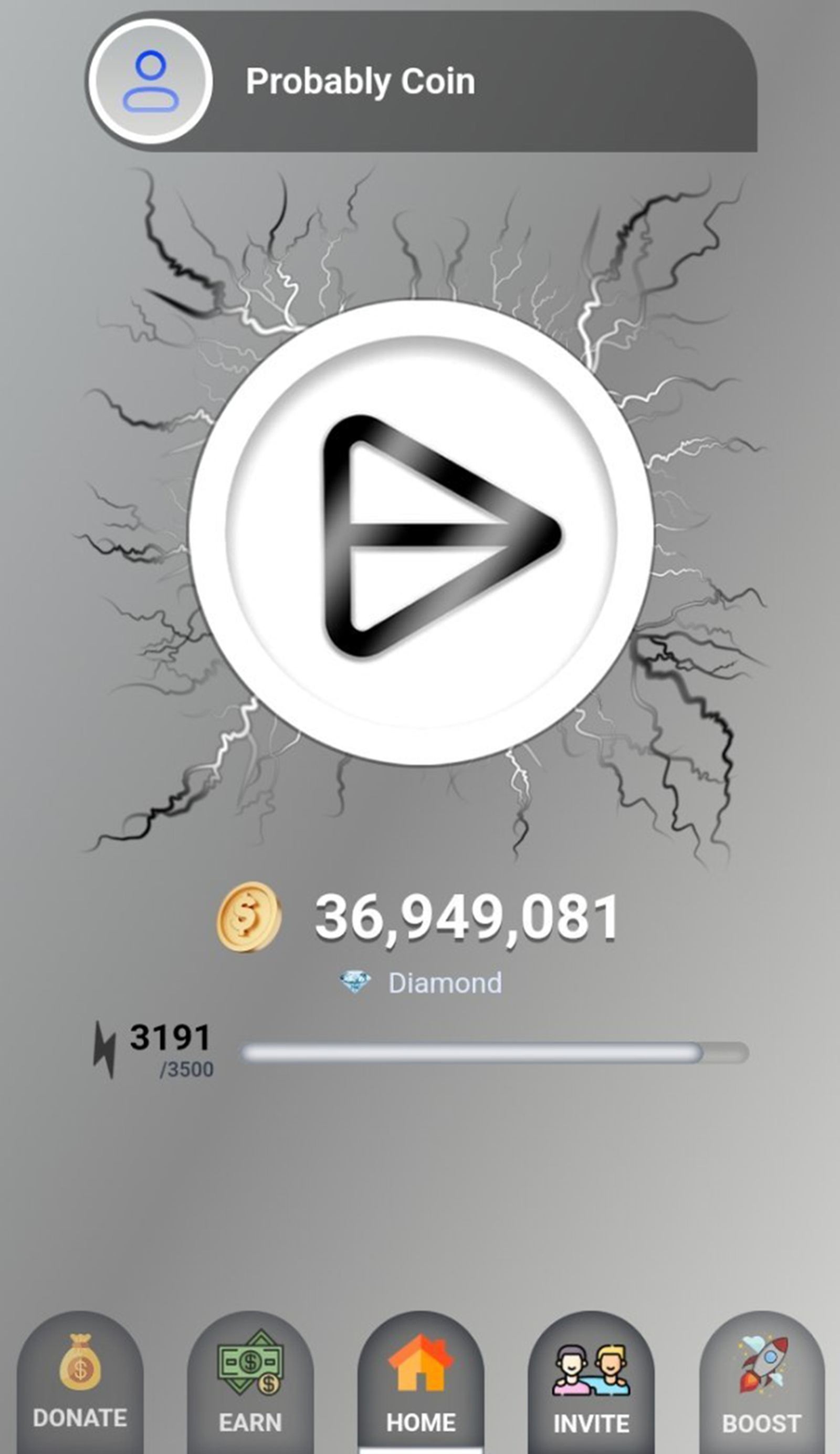
Task: Click the 3191/3500 energy counter
Action: (170, 1047)
